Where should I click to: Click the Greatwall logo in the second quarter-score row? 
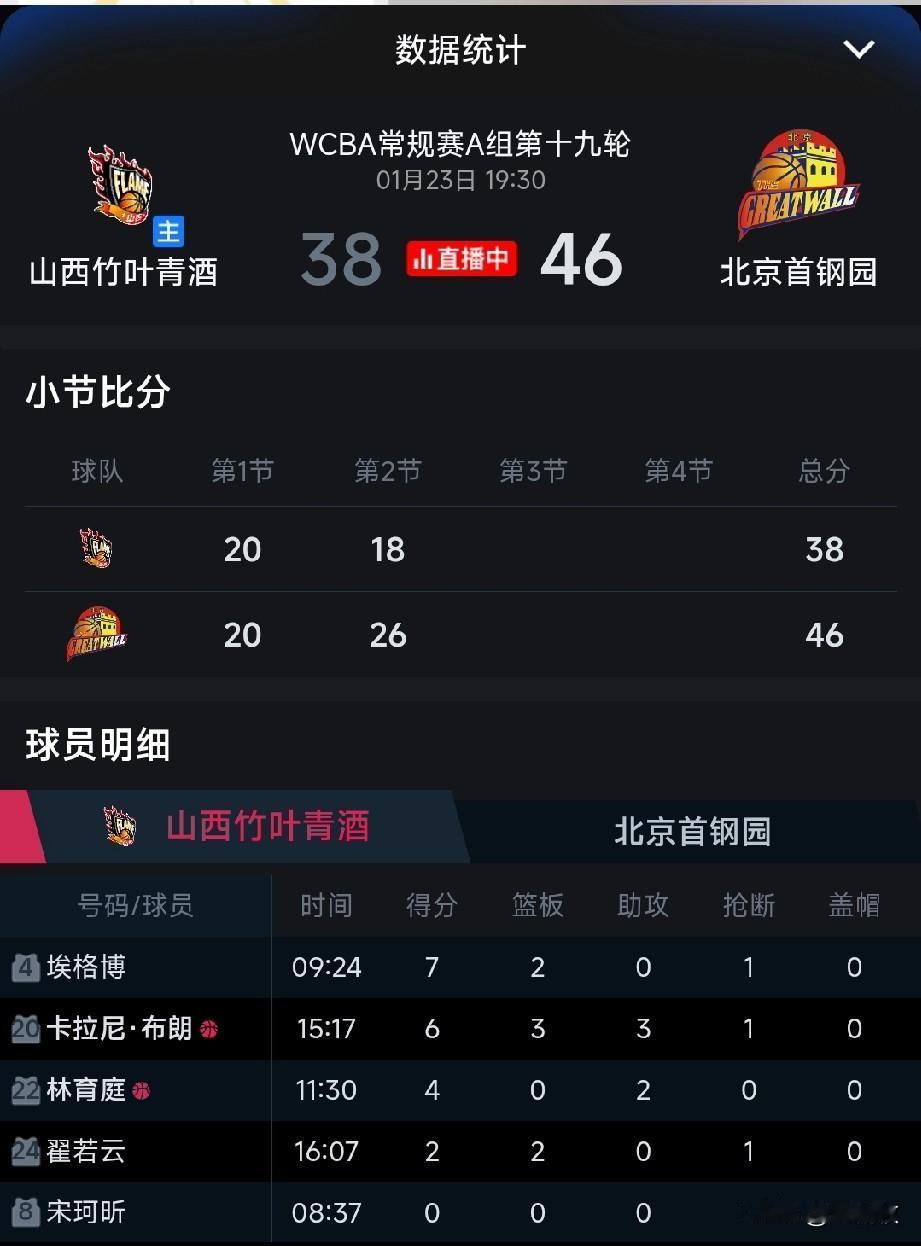[x=96, y=634]
